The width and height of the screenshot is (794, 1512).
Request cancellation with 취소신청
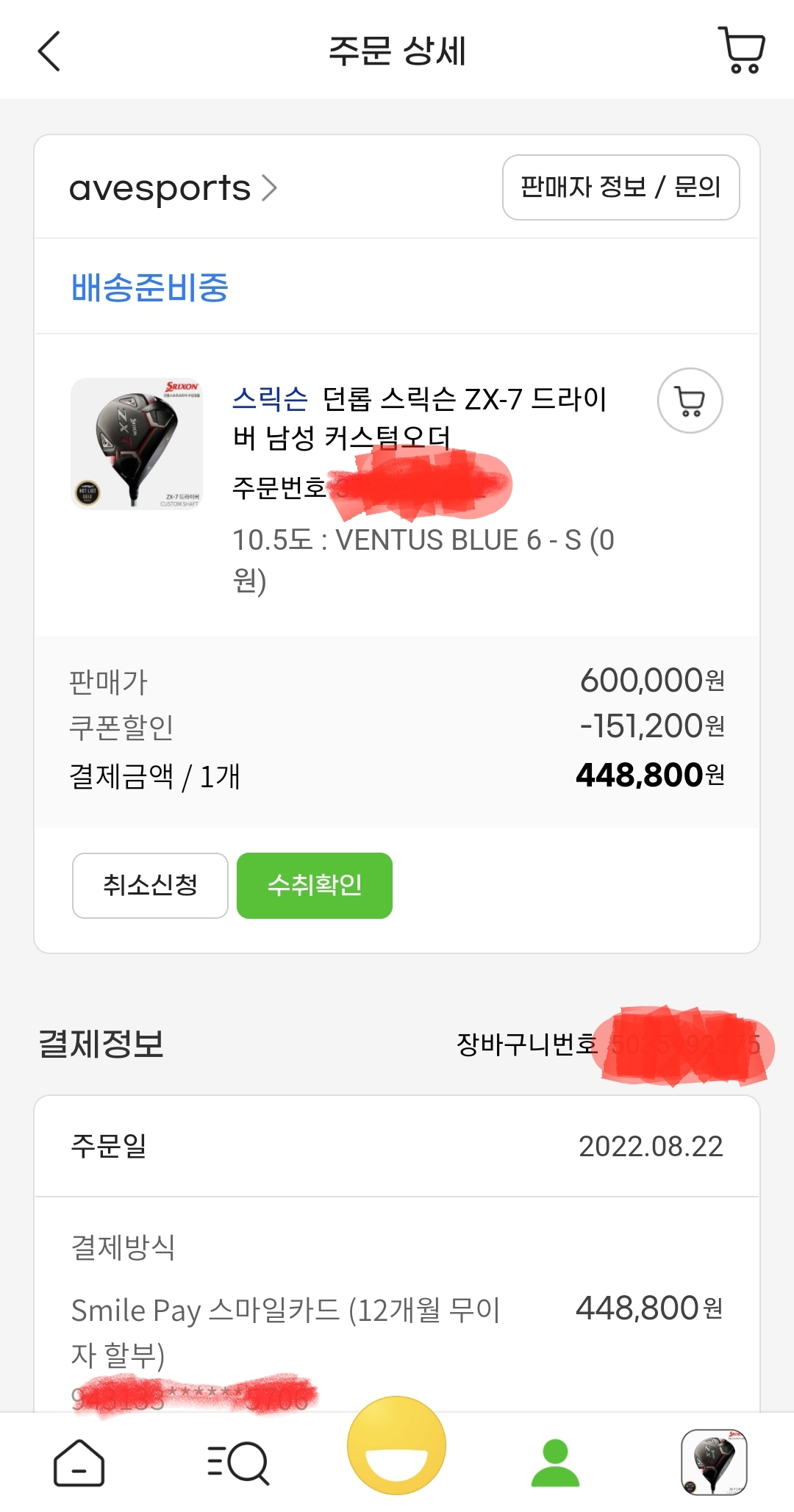pyautogui.click(x=150, y=885)
